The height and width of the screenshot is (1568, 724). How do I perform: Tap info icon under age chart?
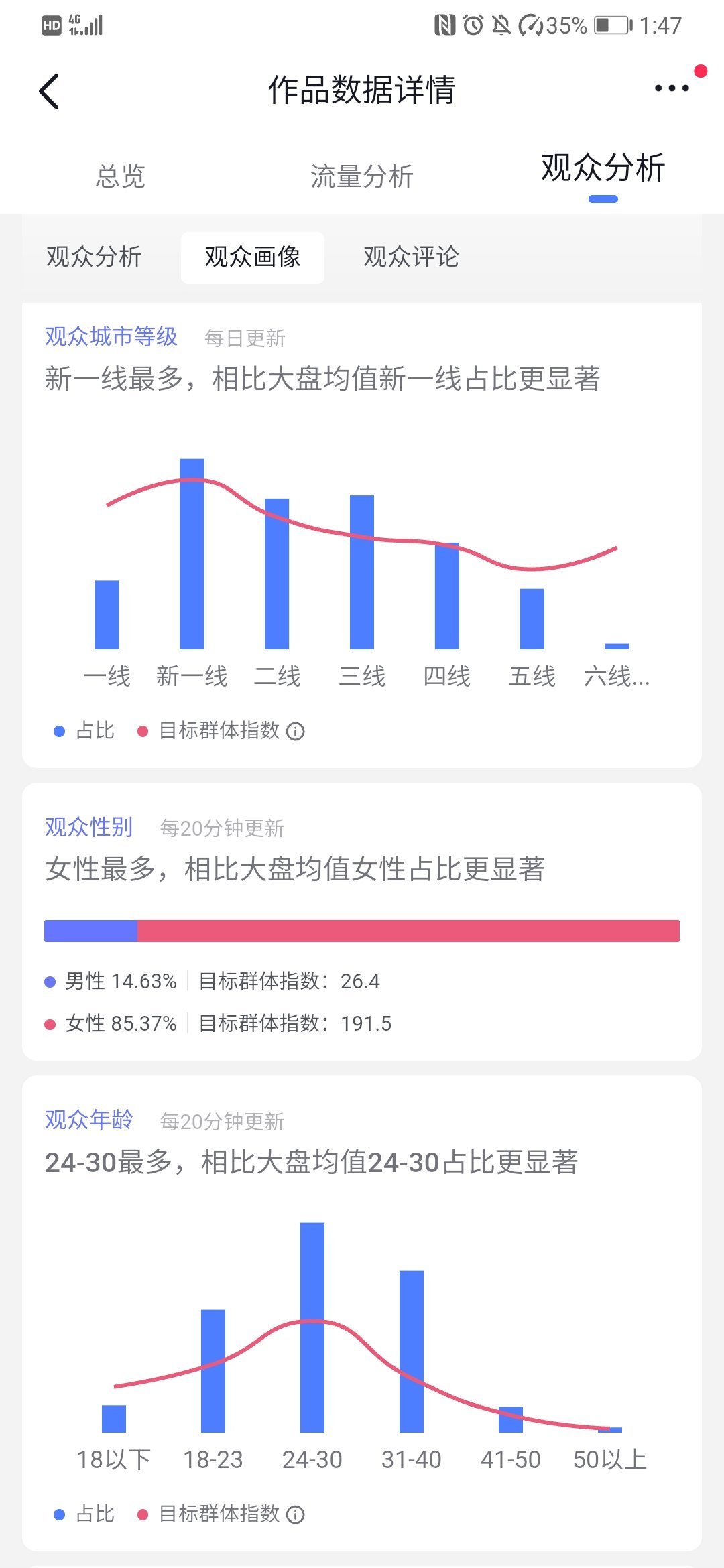click(296, 1514)
